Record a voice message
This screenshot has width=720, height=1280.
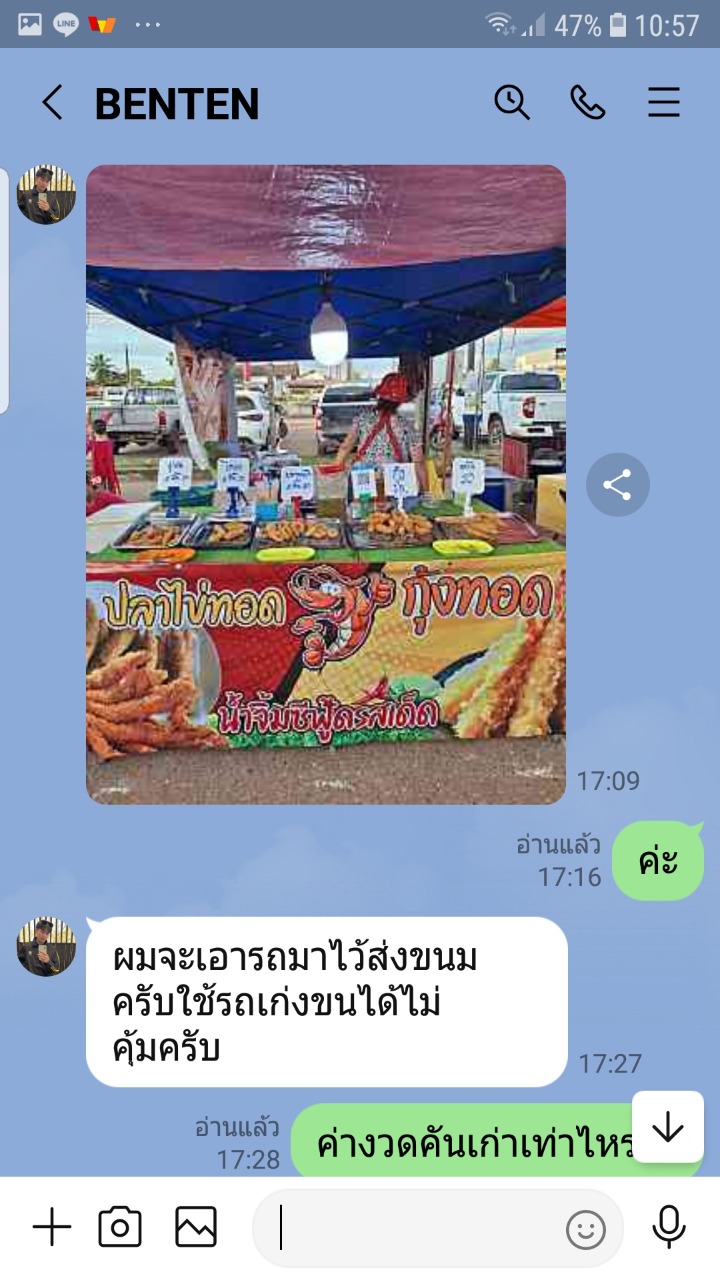coord(668,1227)
